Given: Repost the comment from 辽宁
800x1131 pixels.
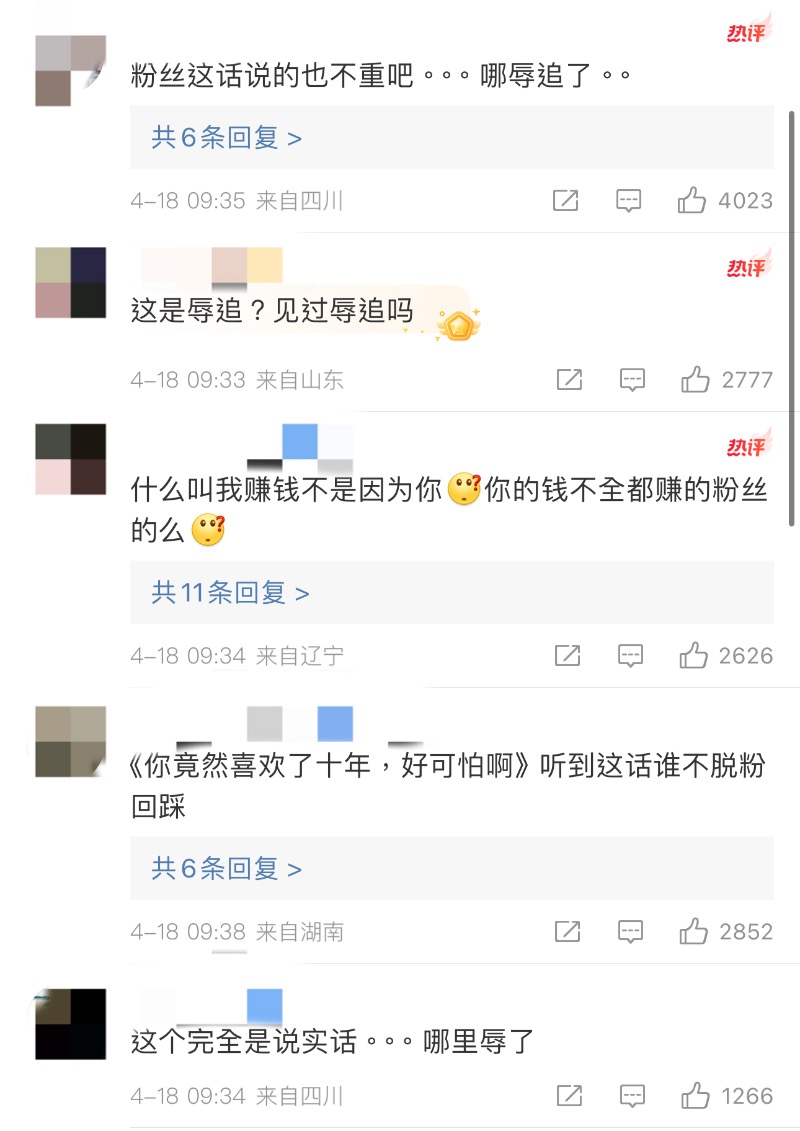Looking at the screenshot, I should [567, 656].
